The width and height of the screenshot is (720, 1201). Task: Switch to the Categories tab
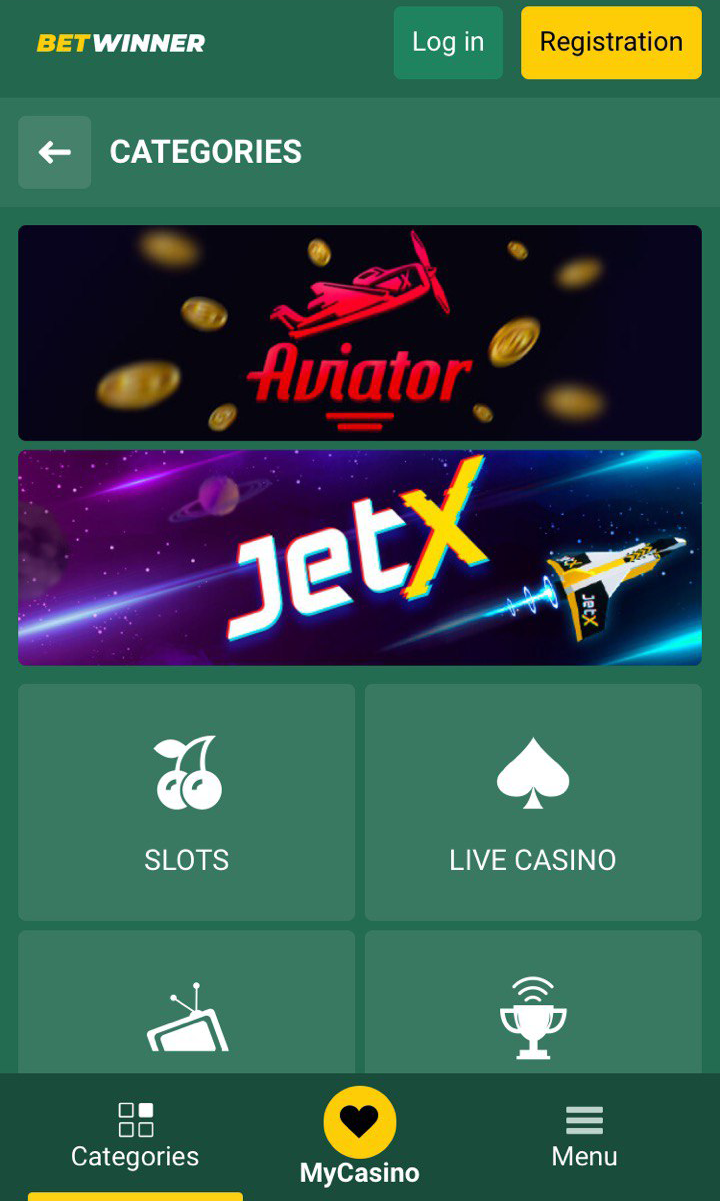tap(135, 1136)
